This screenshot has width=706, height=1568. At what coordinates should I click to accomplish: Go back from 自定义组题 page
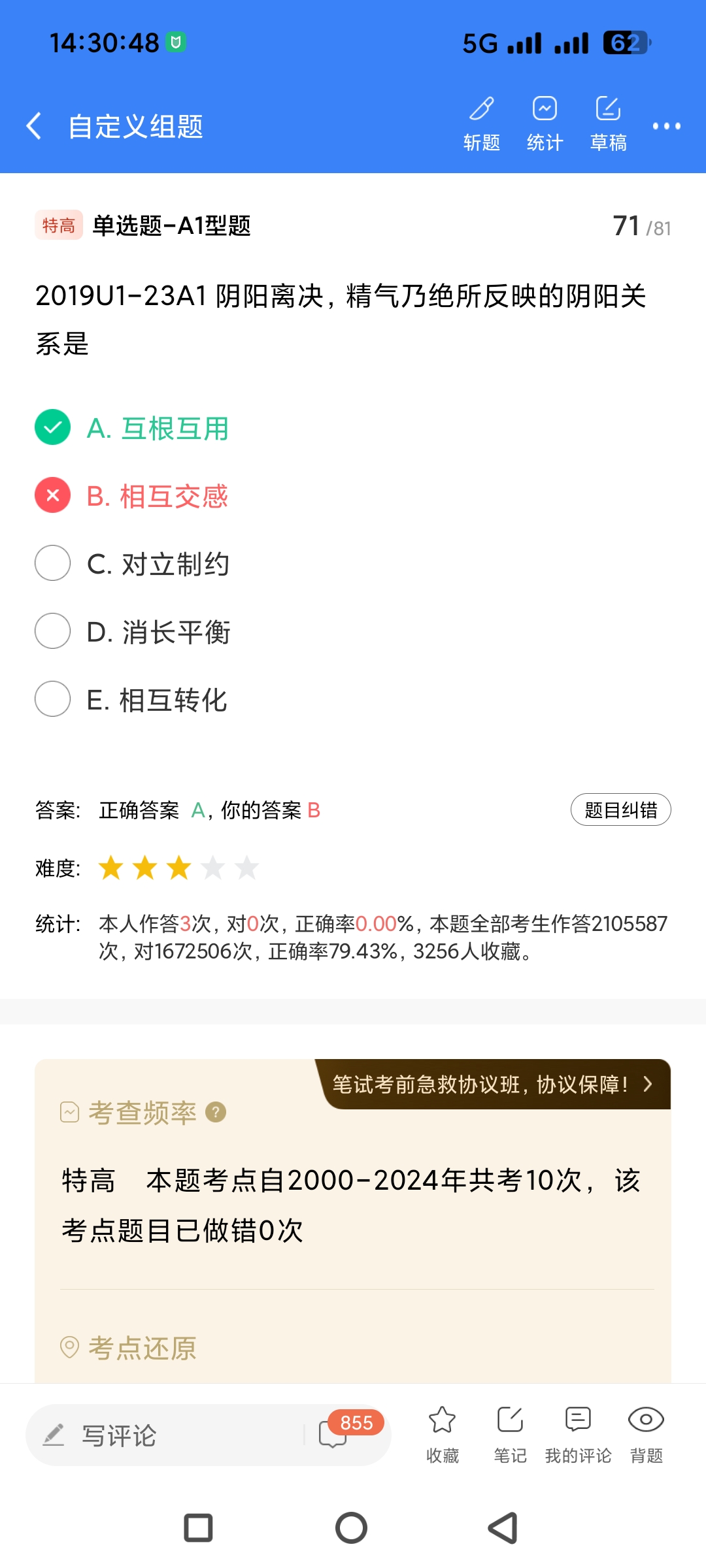pyautogui.click(x=34, y=125)
